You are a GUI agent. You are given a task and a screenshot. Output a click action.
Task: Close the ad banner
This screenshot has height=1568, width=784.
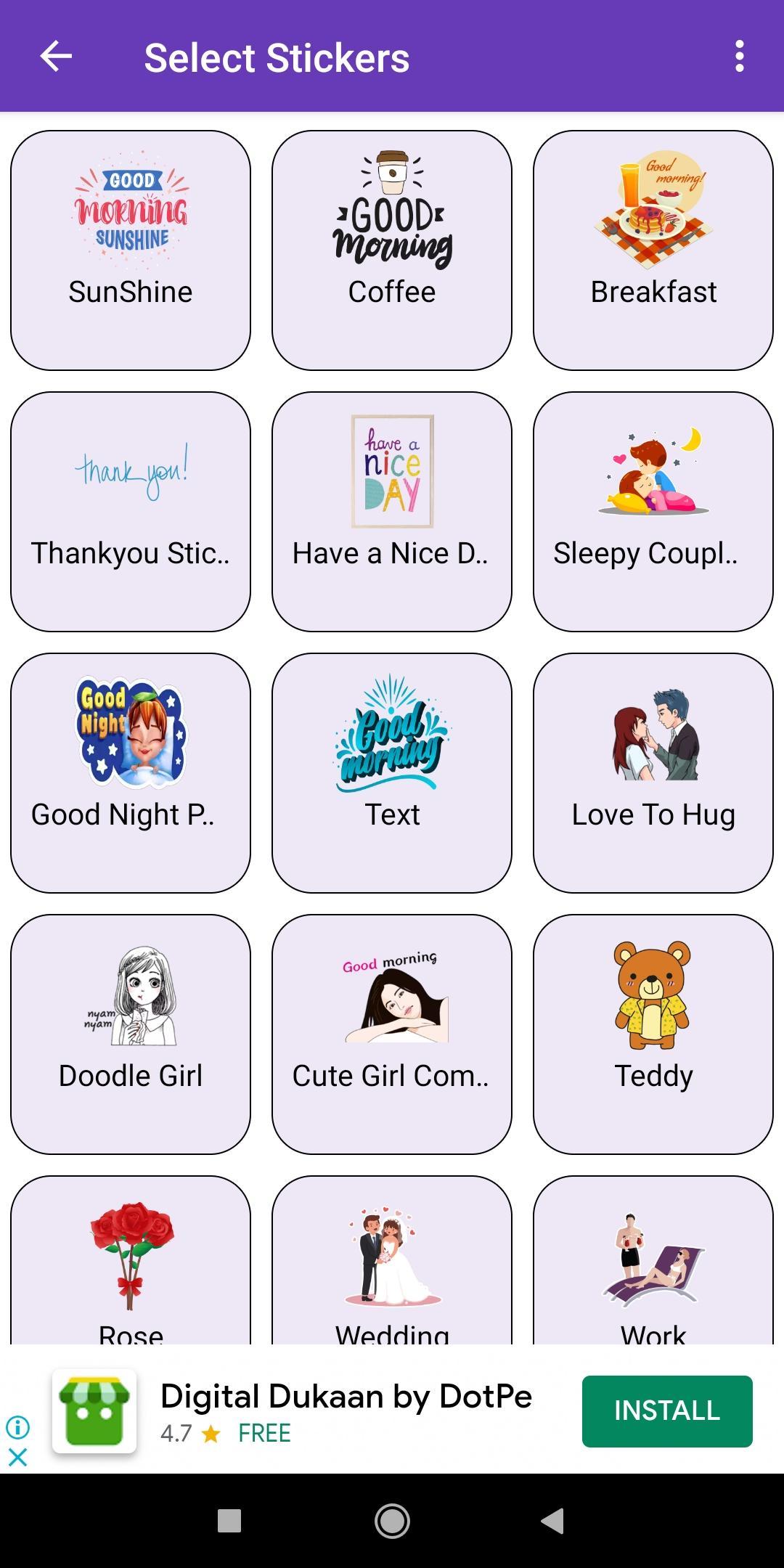tap(17, 1457)
